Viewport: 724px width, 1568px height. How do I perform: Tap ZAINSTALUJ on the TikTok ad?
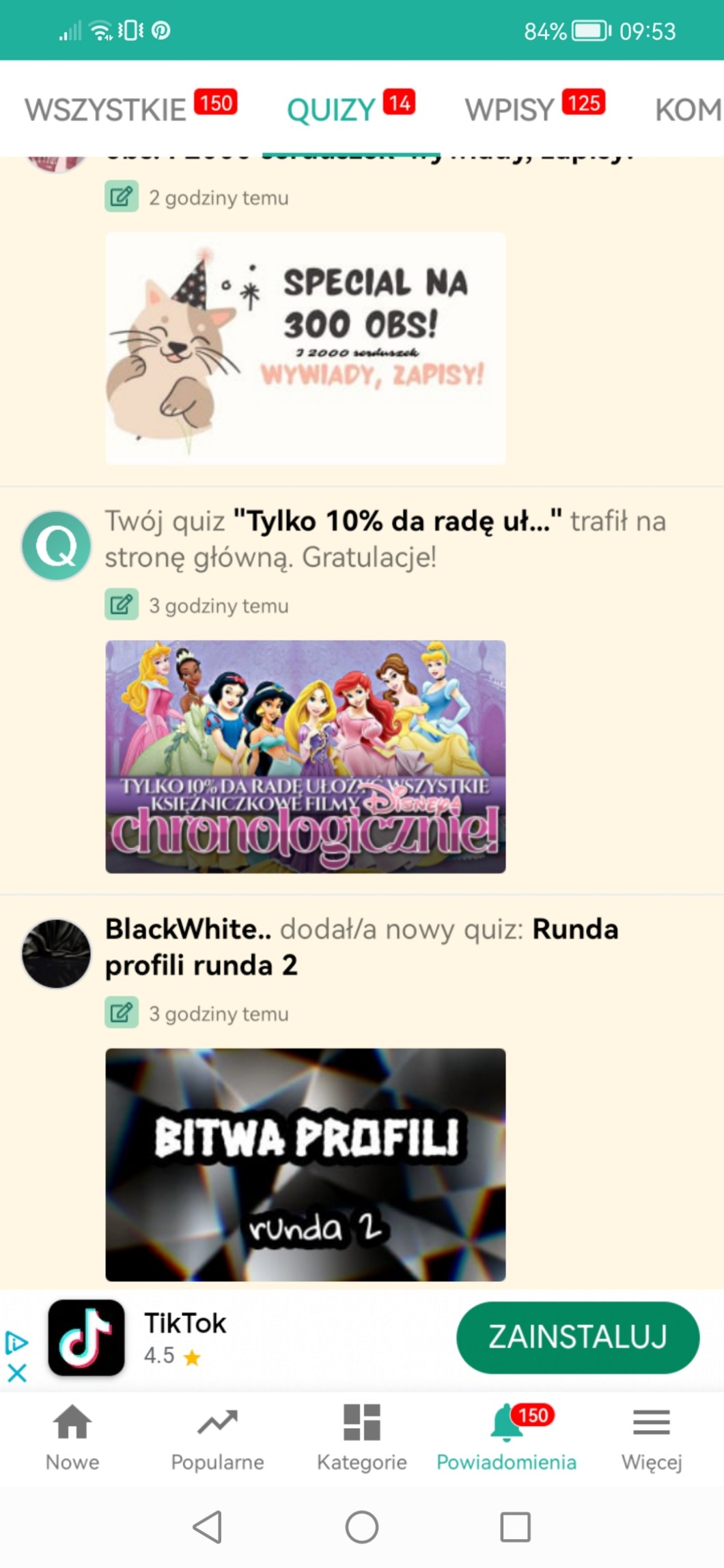[x=577, y=1337]
